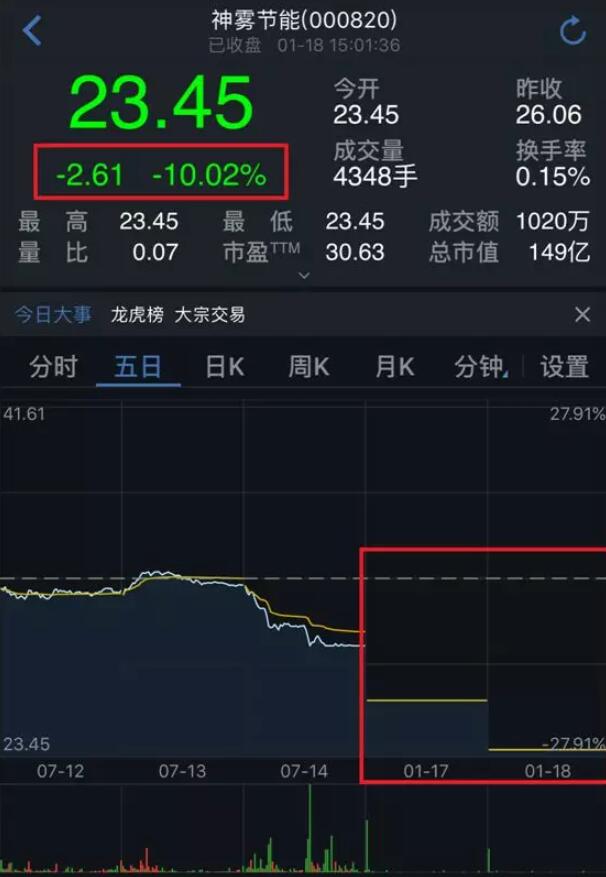Image resolution: width=606 pixels, height=877 pixels.
Task: Switch to the 日K chart
Action: click(224, 367)
